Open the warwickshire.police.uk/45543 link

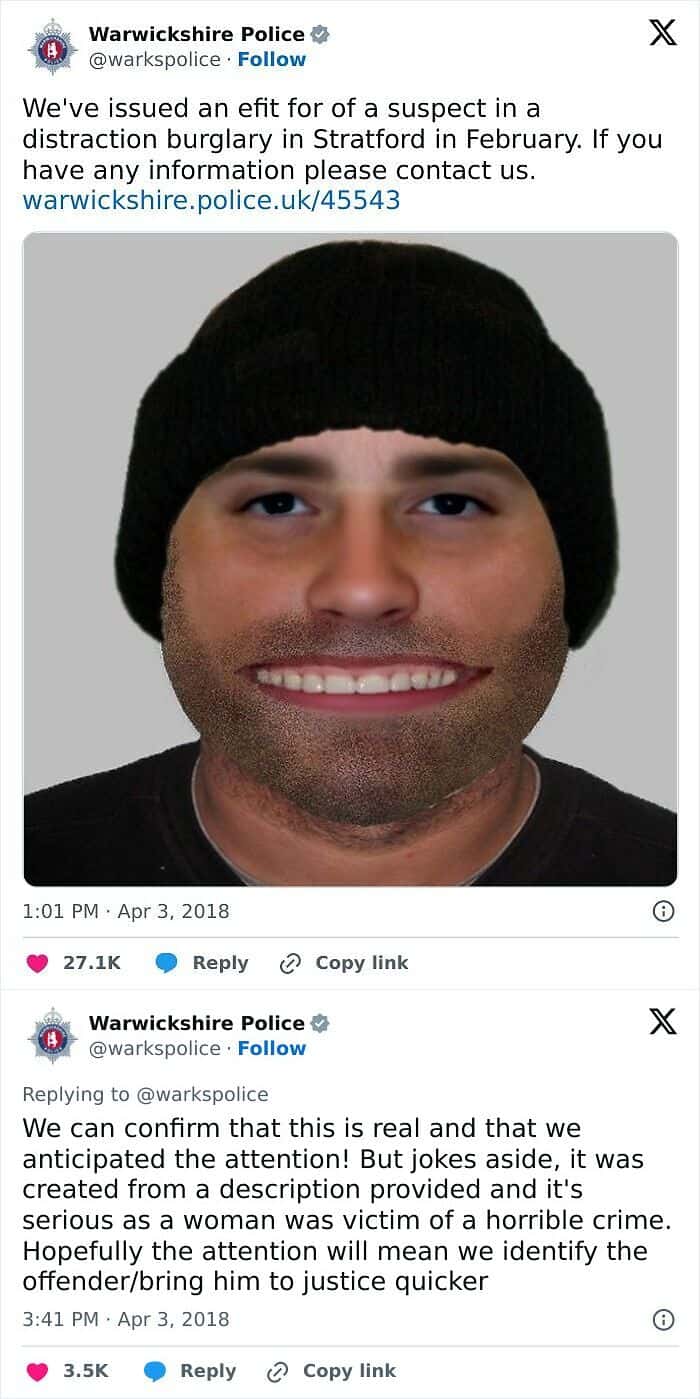click(210, 200)
